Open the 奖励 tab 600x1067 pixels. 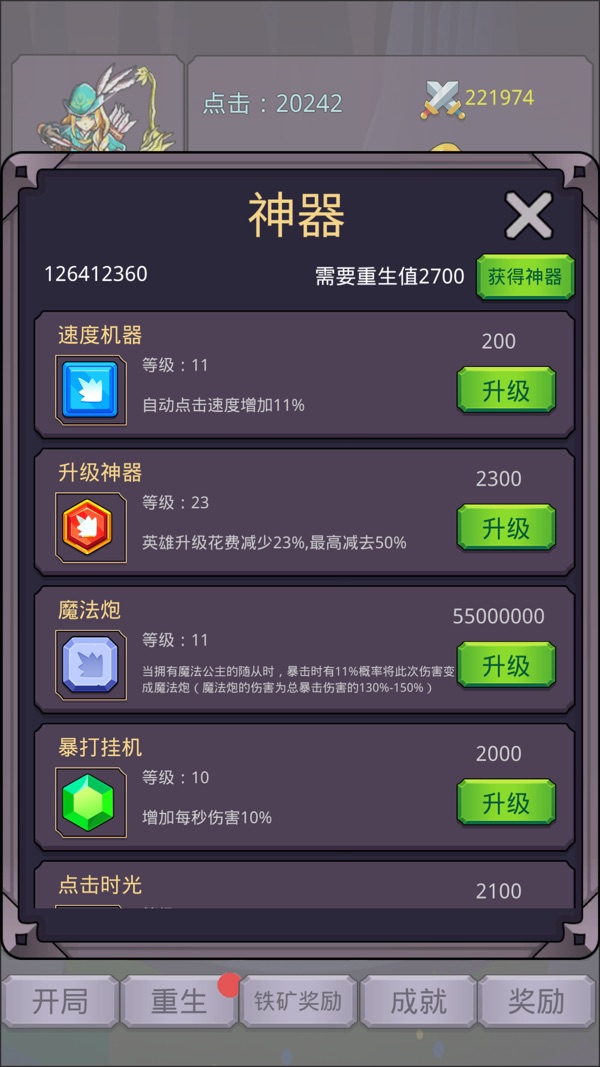coord(537,1001)
